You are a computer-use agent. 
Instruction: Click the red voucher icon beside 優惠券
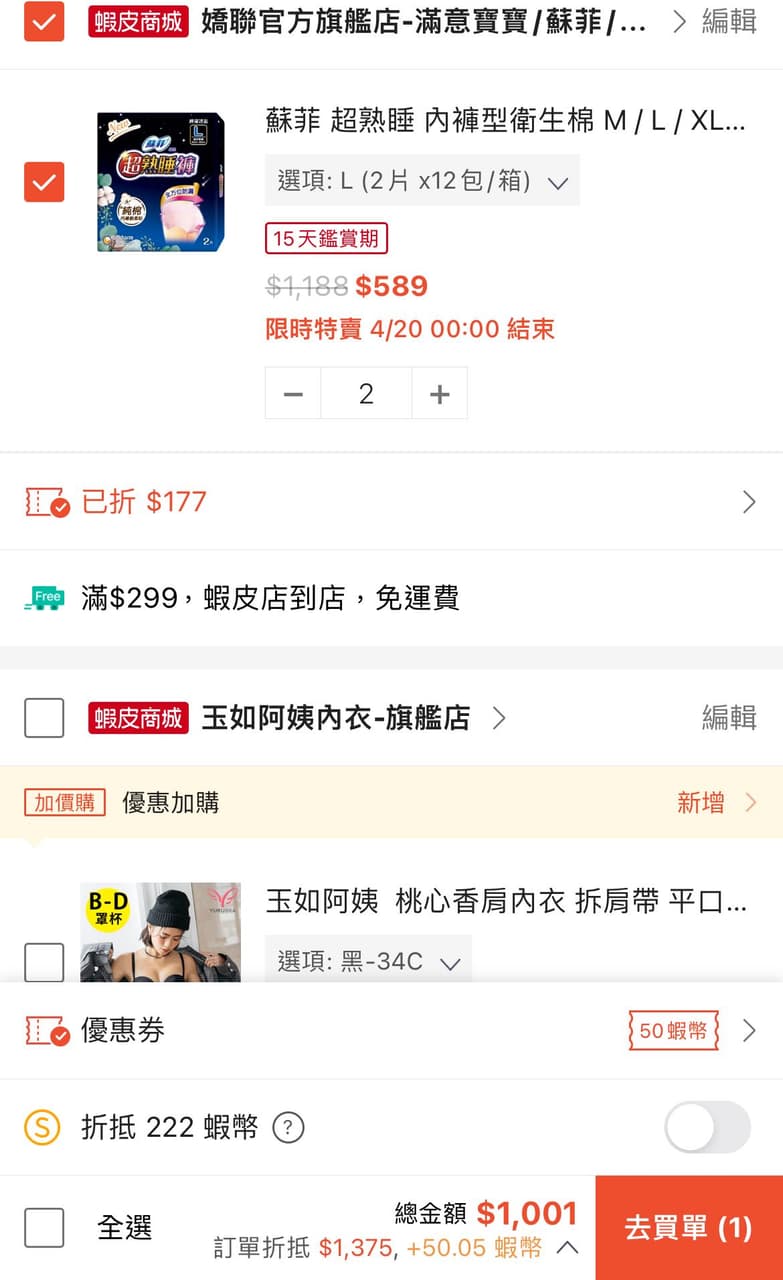point(45,1028)
